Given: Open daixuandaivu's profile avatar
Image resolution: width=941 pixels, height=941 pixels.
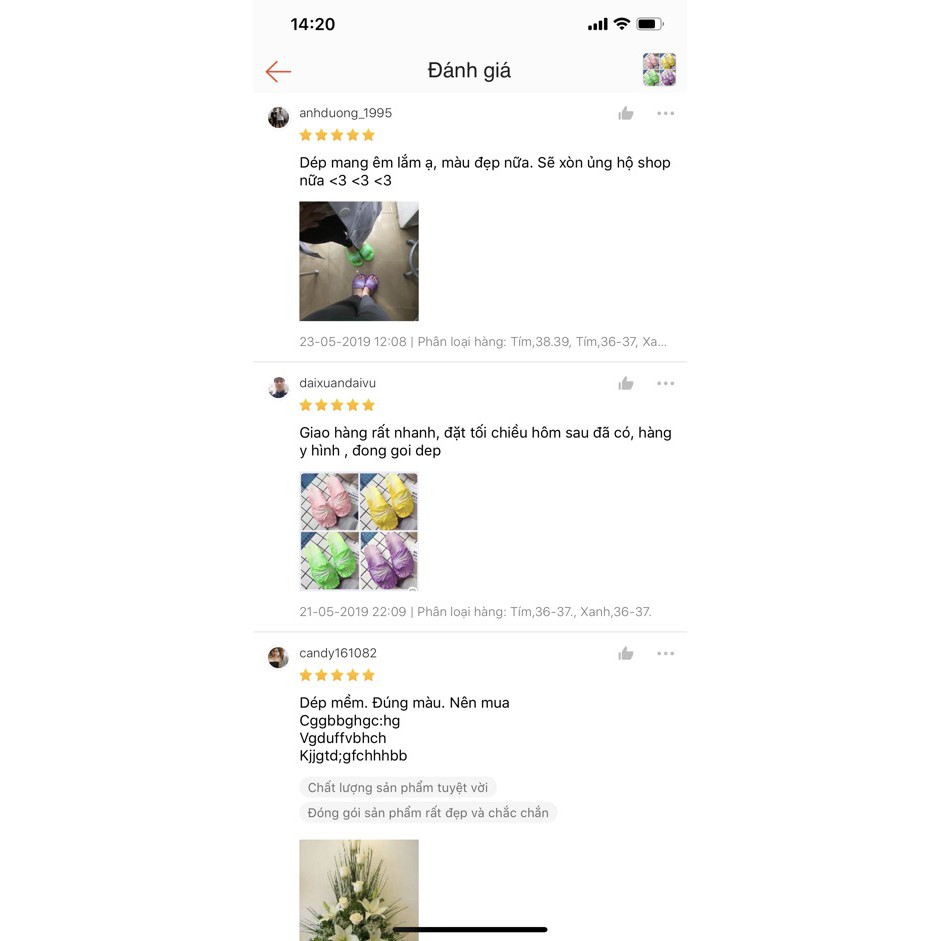Looking at the screenshot, I should point(278,388).
